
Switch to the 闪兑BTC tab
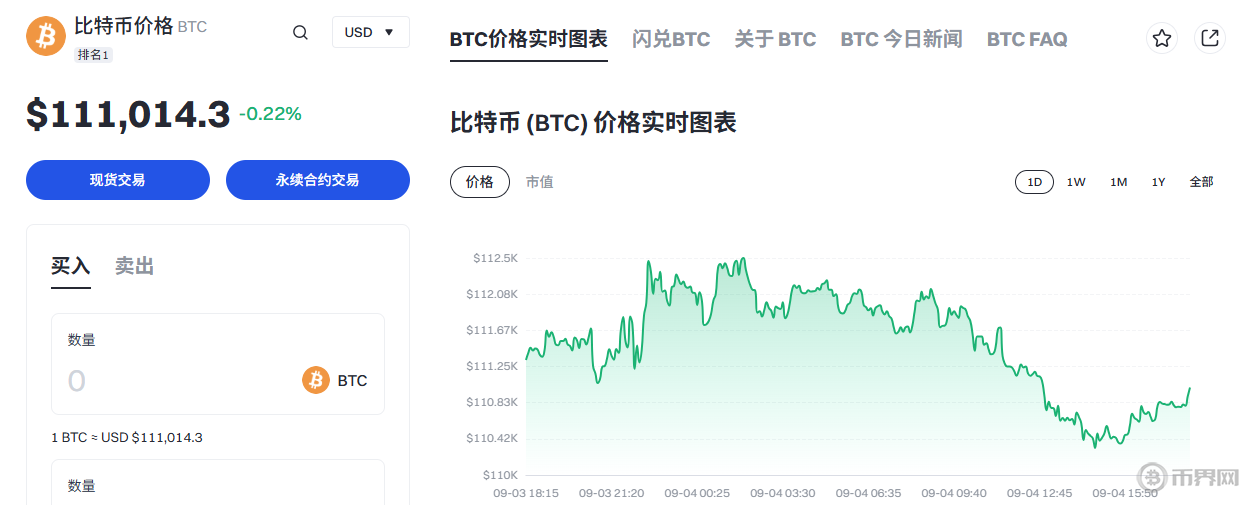[671, 39]
